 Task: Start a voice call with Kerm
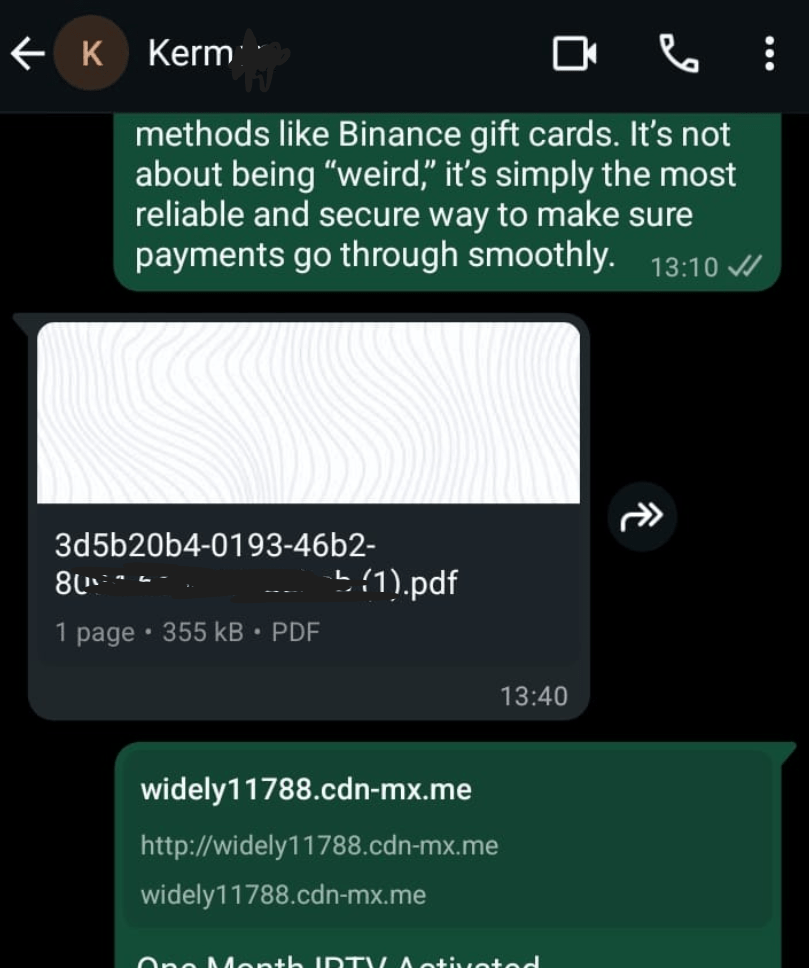pyautogui.click(x=680, y=54)
